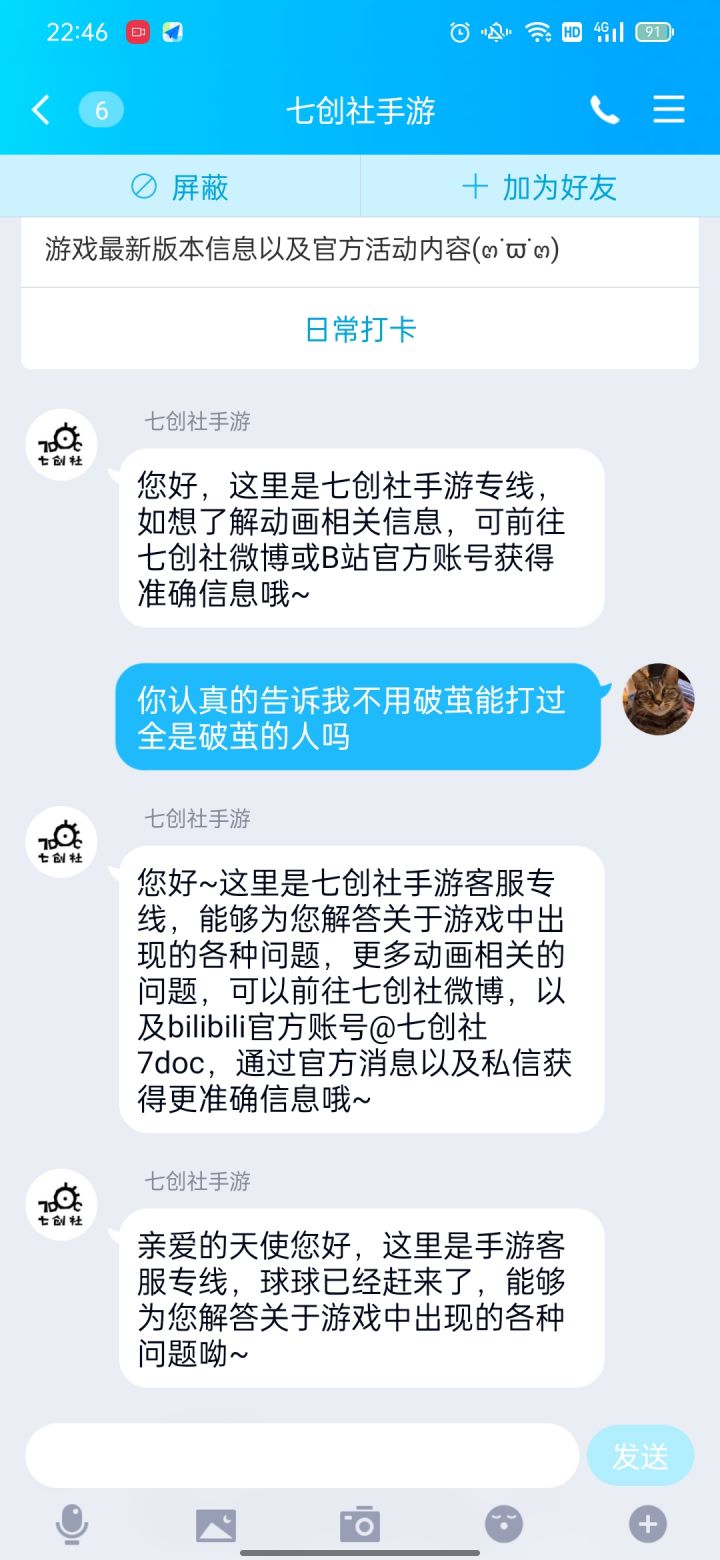Open 日常打卡 daily check-in
Viewport: 720px width, 1560px height.
click(360, 330)
